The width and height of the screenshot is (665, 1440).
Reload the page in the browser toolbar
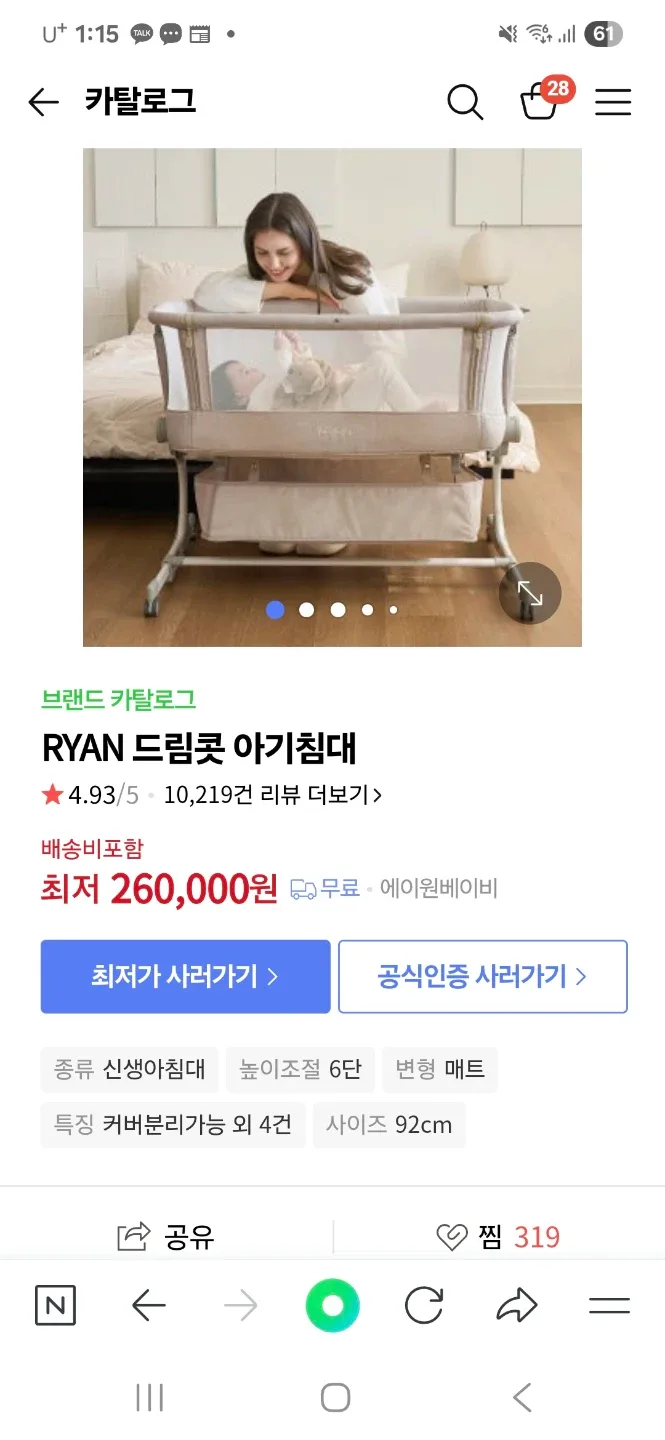click(424, 1306)
